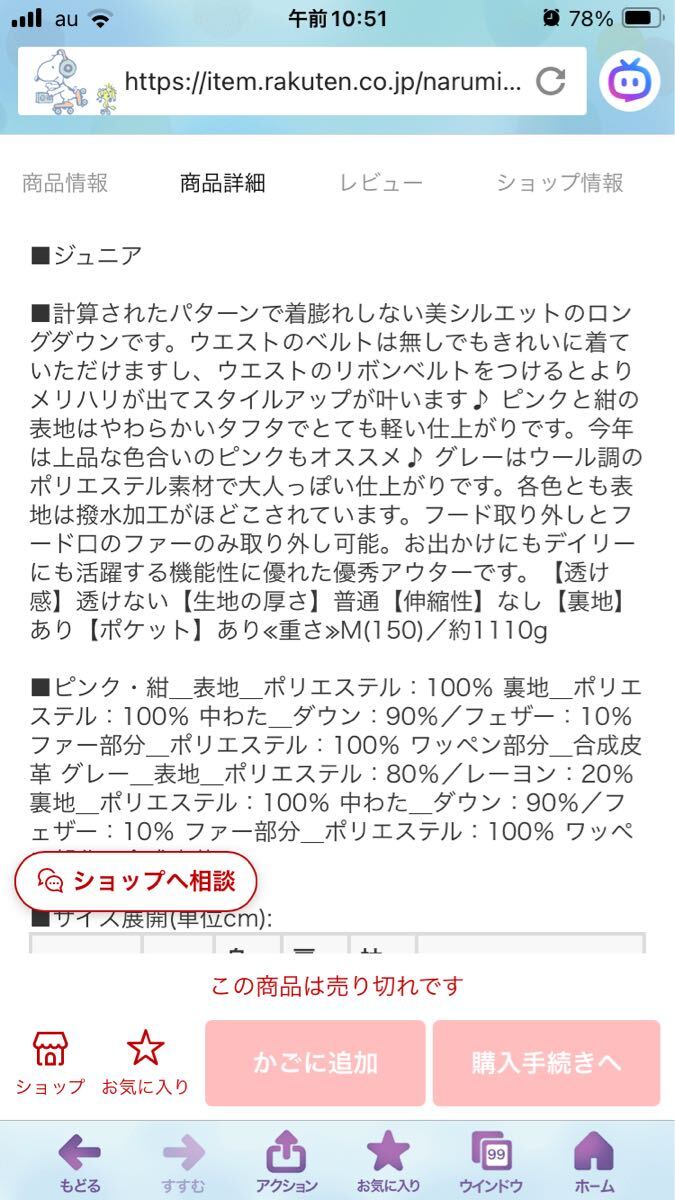Open browser お気に入り bookmarks
This screenshot has width=675, height=1200.
click(x=388, y=1163)
